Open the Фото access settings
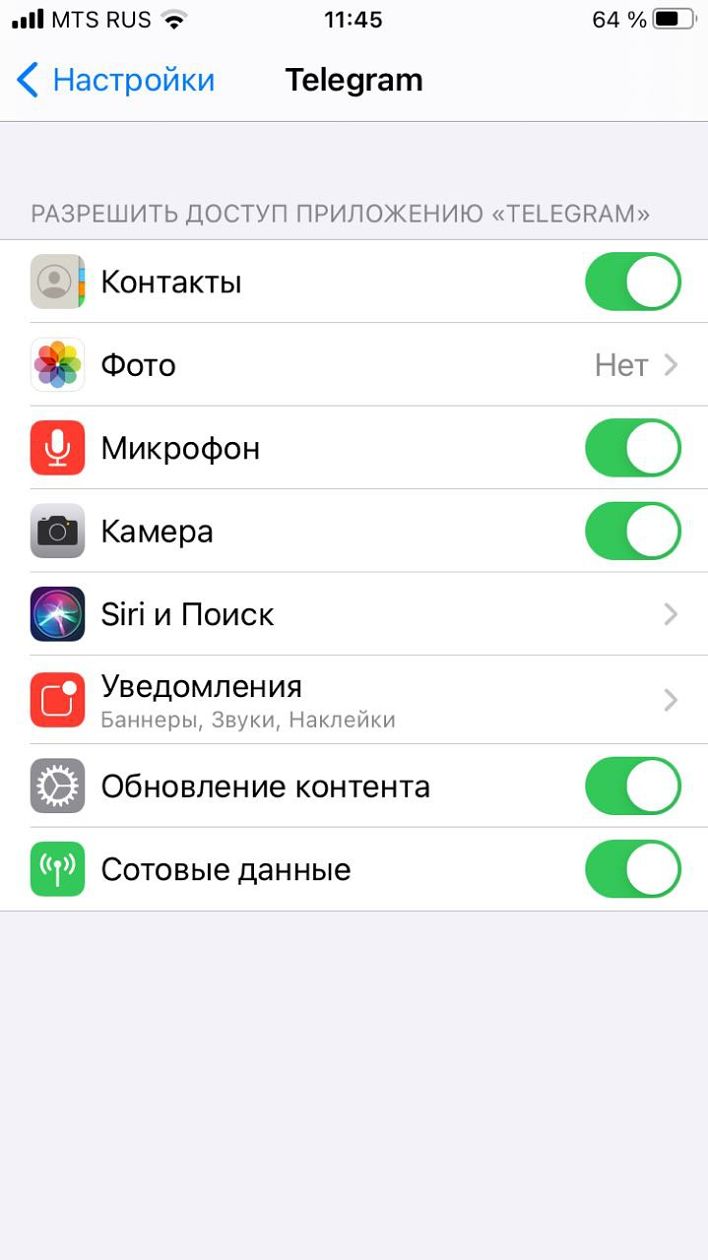Viewport: 708px width, 1260px height. tap(354, 365)
